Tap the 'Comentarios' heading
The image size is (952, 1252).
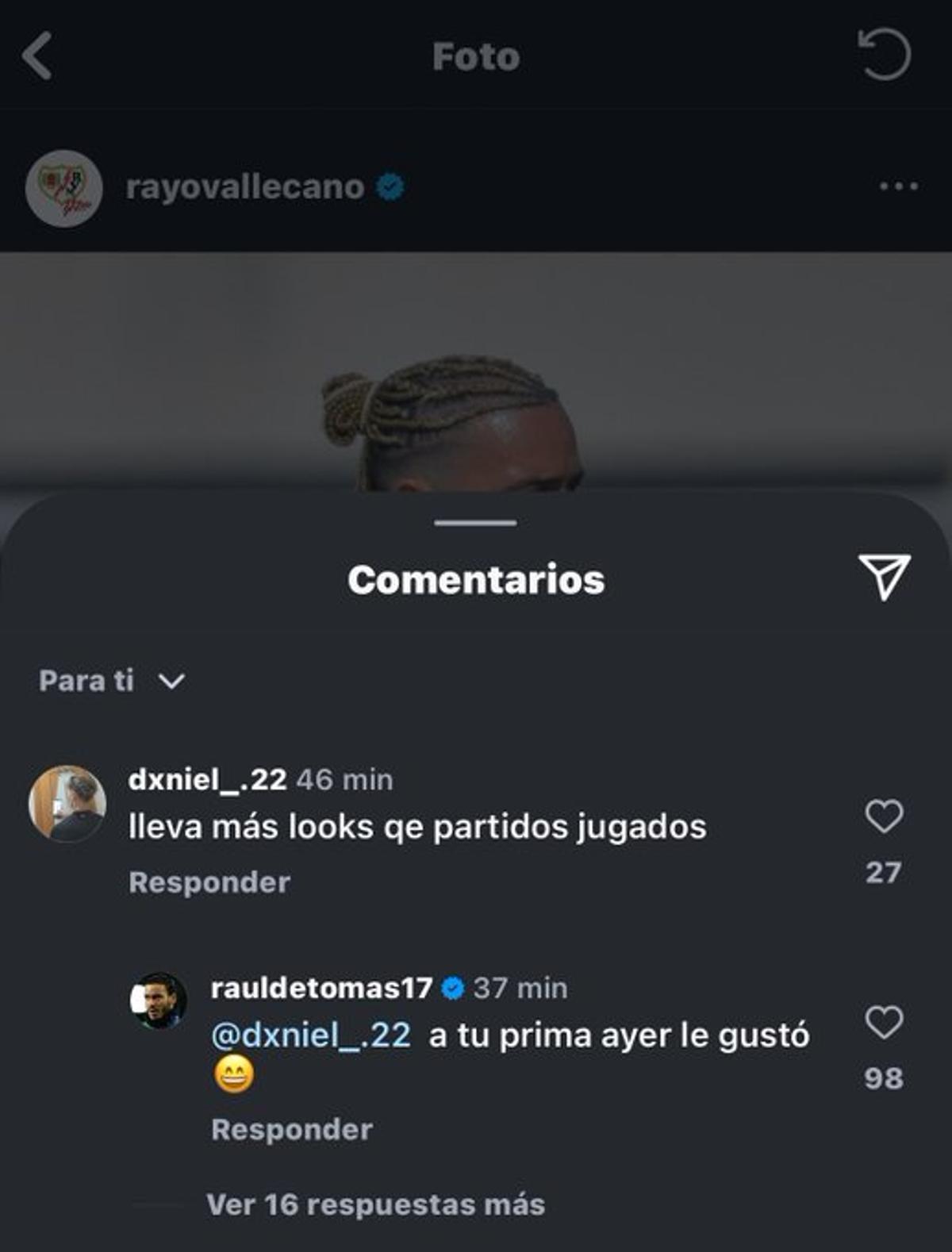[477, 581]
